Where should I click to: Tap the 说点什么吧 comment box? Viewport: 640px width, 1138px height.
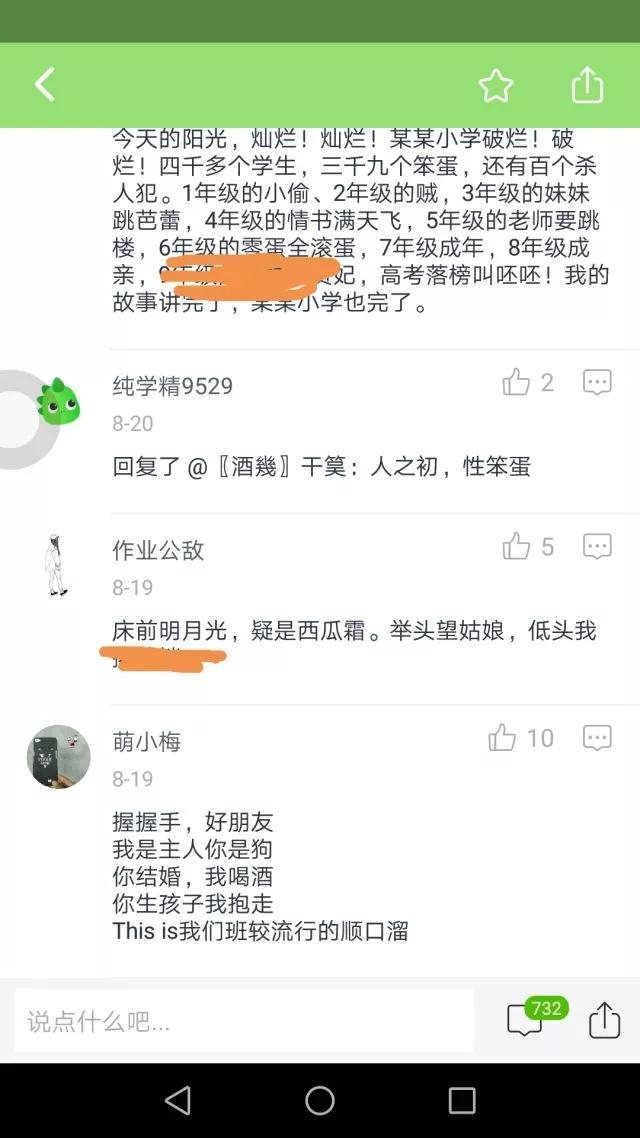243,1021
